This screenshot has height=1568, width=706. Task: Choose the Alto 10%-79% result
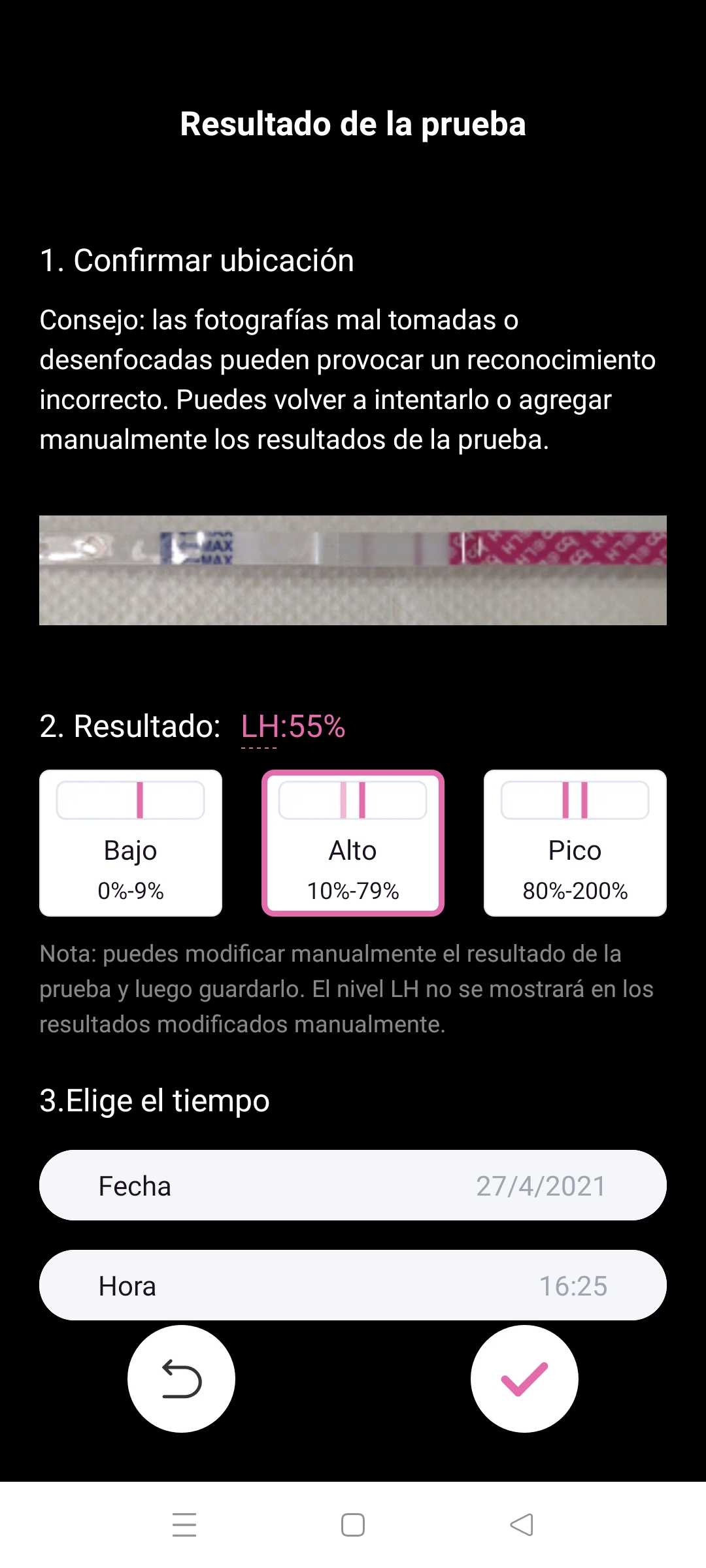click(x=353, y=843)
